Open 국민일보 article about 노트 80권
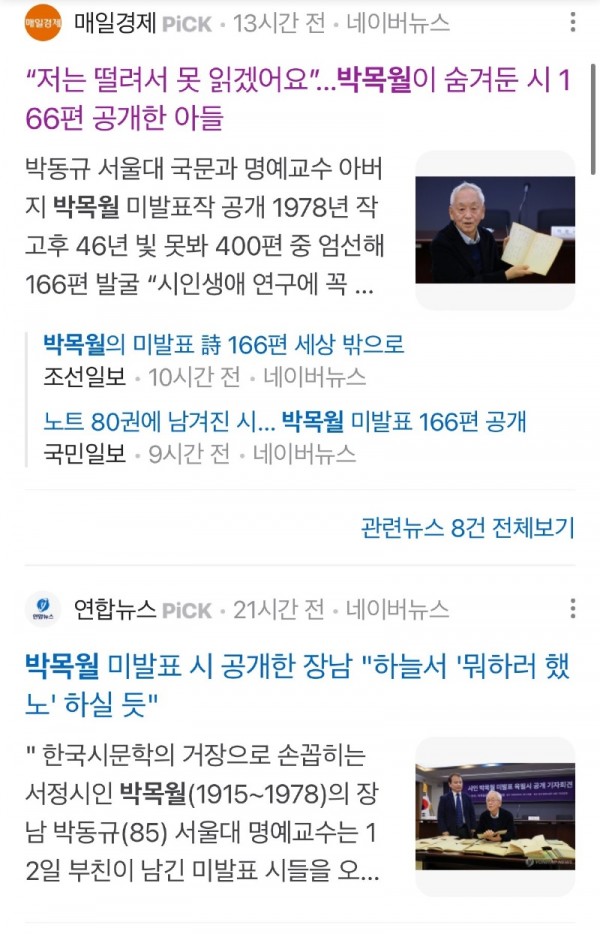 pos(285,421)
